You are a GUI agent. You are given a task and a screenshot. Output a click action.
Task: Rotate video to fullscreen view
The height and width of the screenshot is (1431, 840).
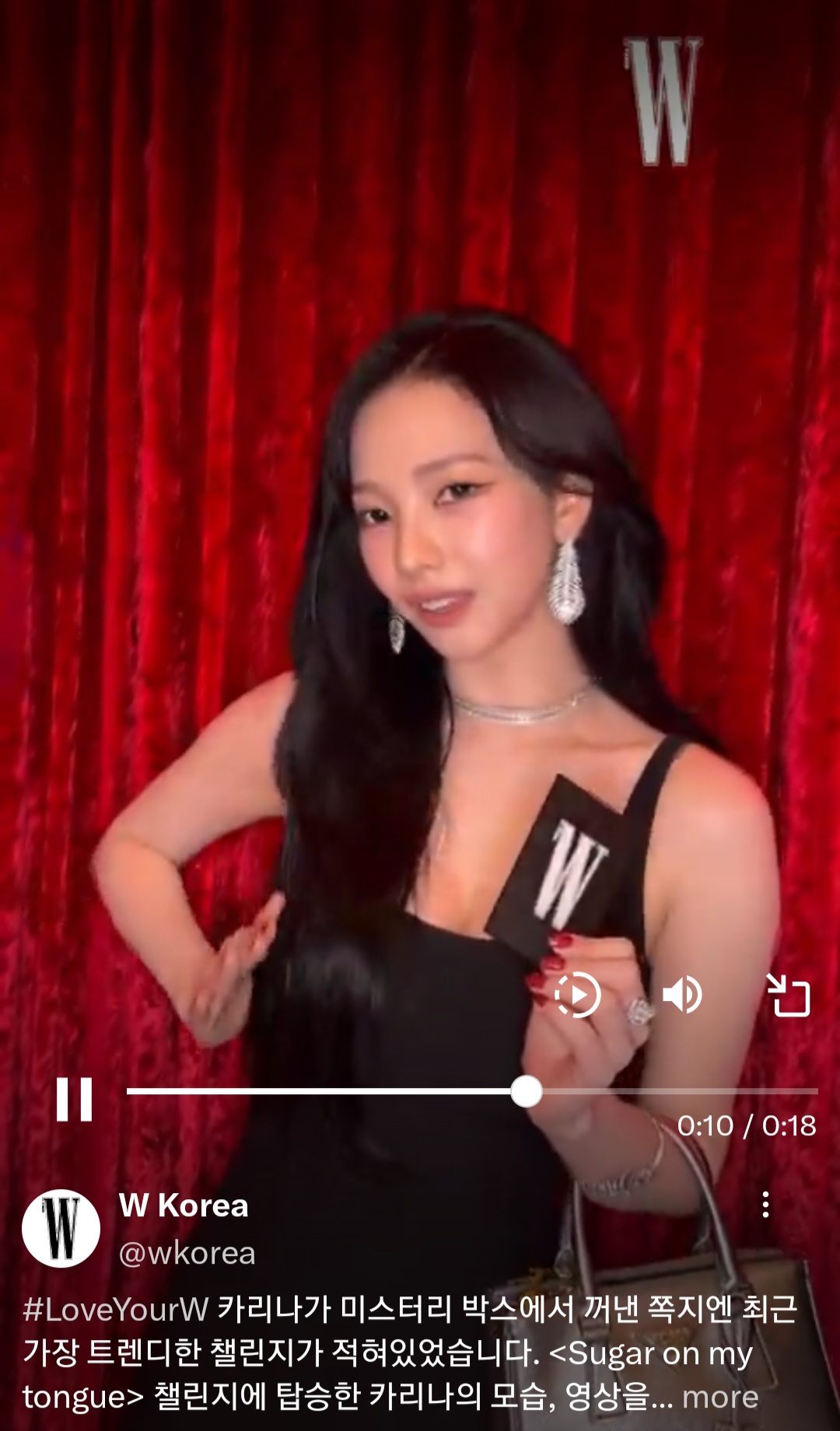pyautogui.click(x=789, y=995)
